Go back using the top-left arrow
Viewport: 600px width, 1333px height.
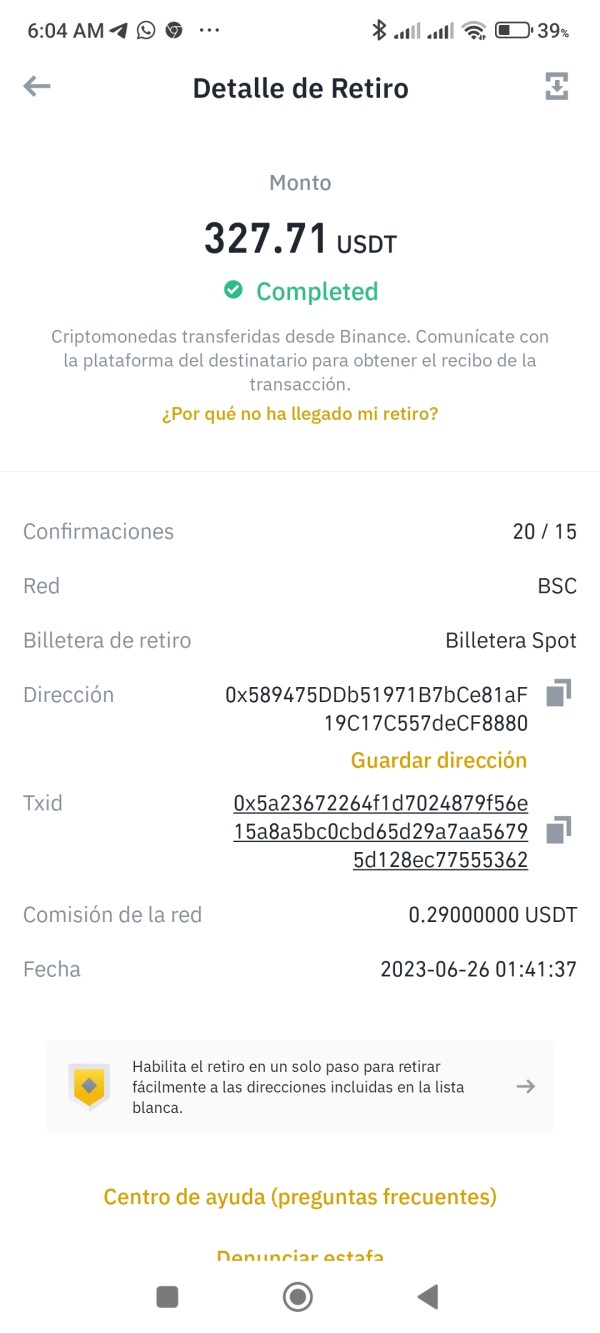37,87
